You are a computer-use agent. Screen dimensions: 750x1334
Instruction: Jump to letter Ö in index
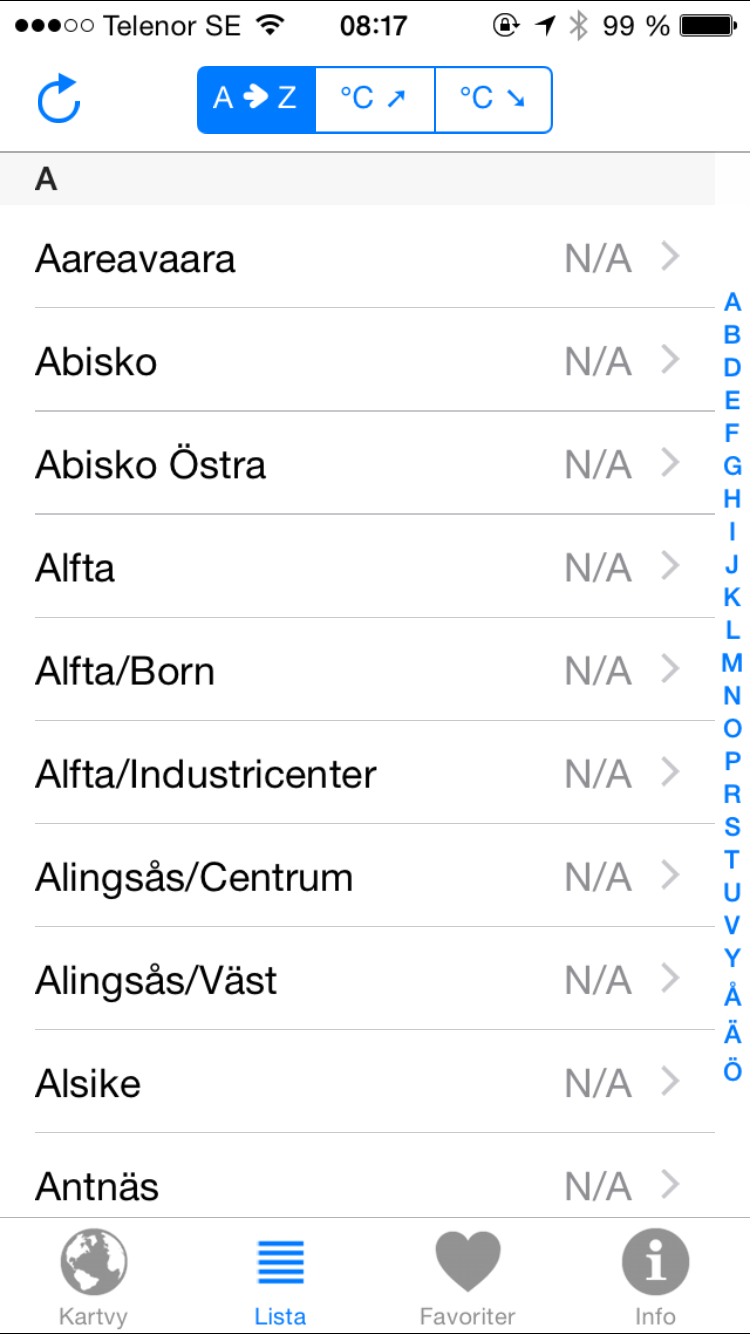pyautogui.click(x=732, y=1070)
